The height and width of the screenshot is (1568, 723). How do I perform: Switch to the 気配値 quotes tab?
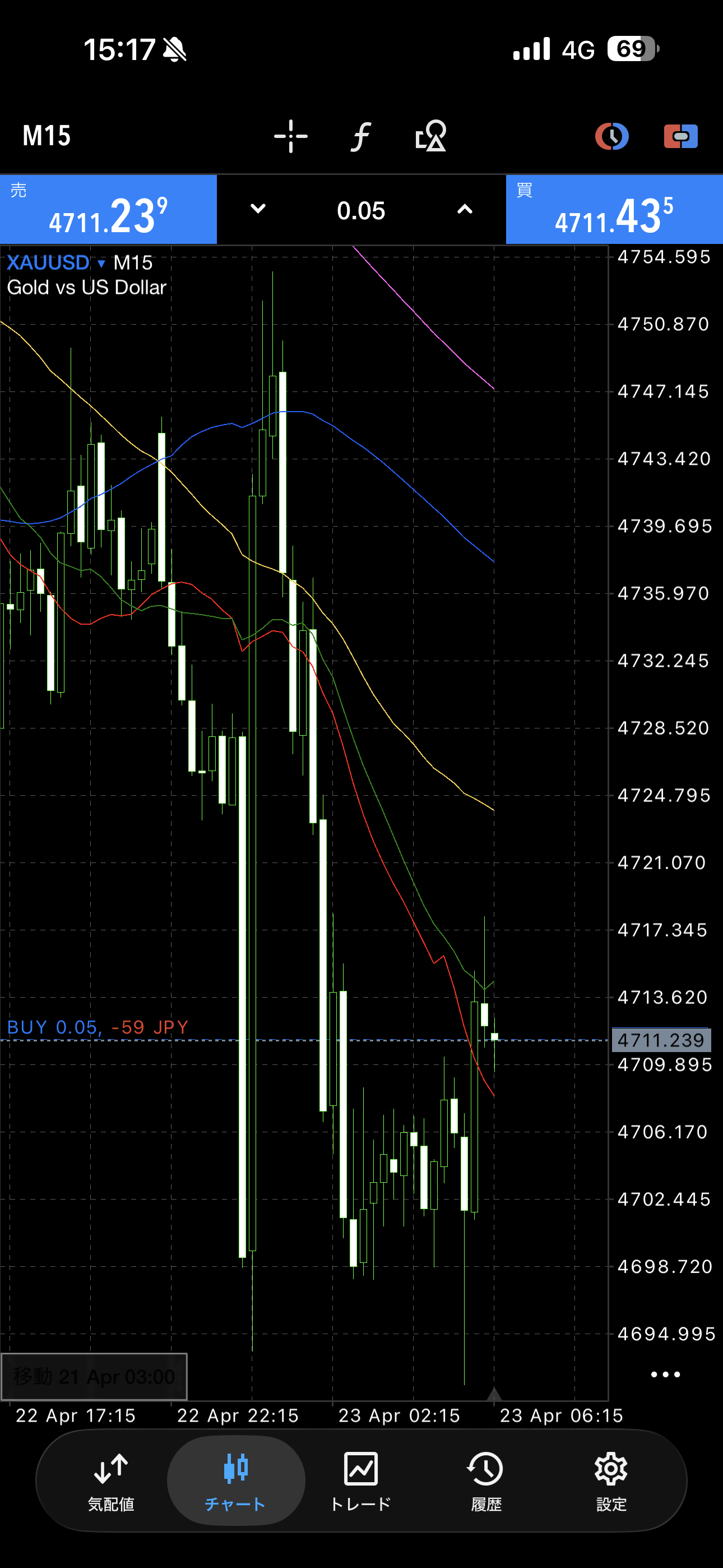(x=111, y=1481)
